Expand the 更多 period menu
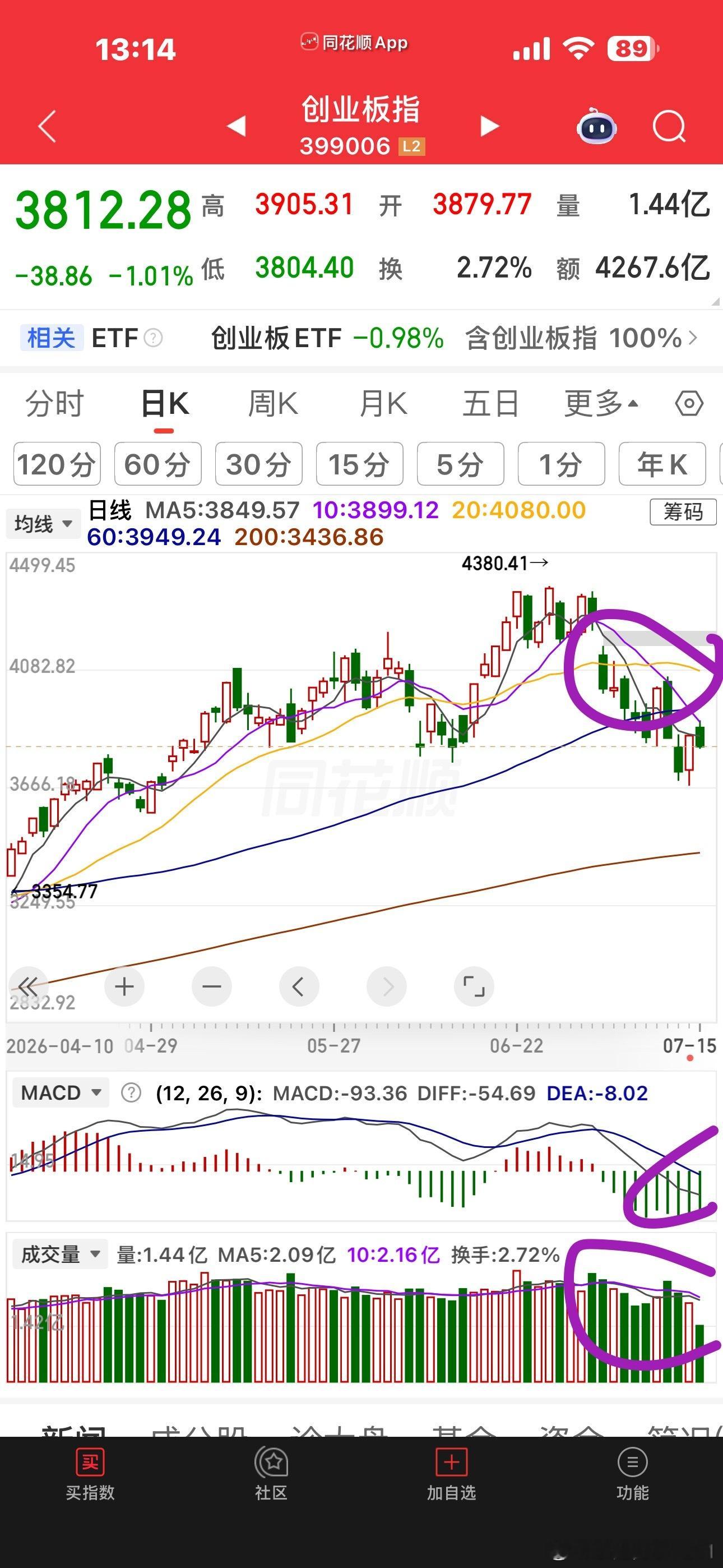The height and width of the screenshot is (1568, 723). [601, 404]
